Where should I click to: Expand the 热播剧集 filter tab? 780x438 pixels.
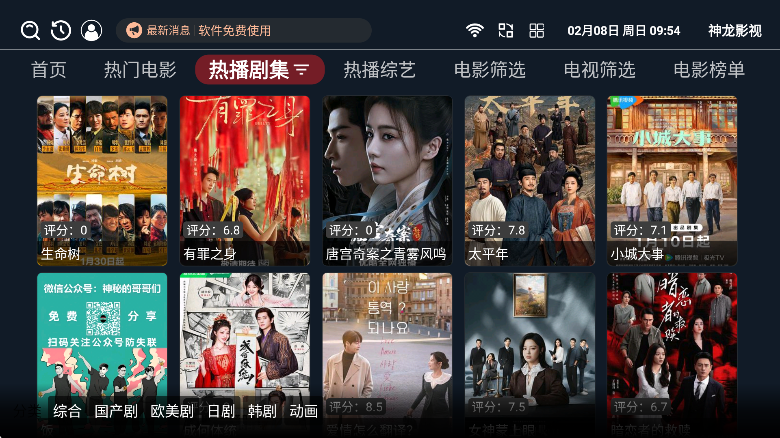(x=260, y=70)
